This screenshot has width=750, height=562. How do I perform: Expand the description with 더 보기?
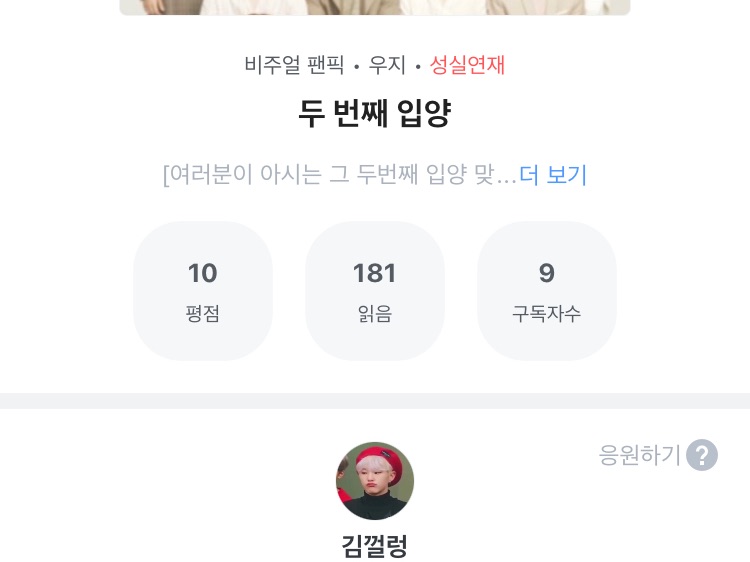click(553, 175)
